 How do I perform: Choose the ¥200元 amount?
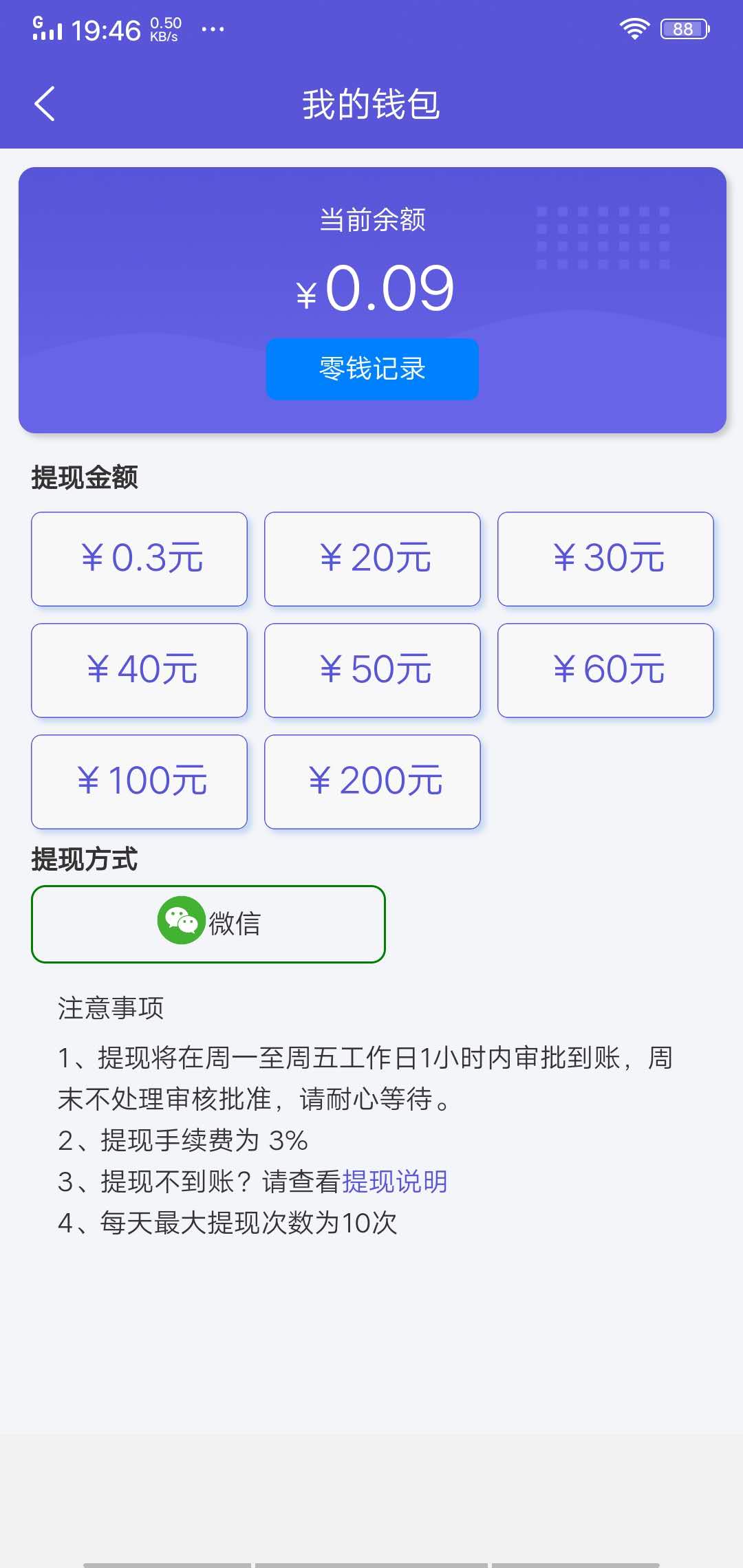pos(372,781)
